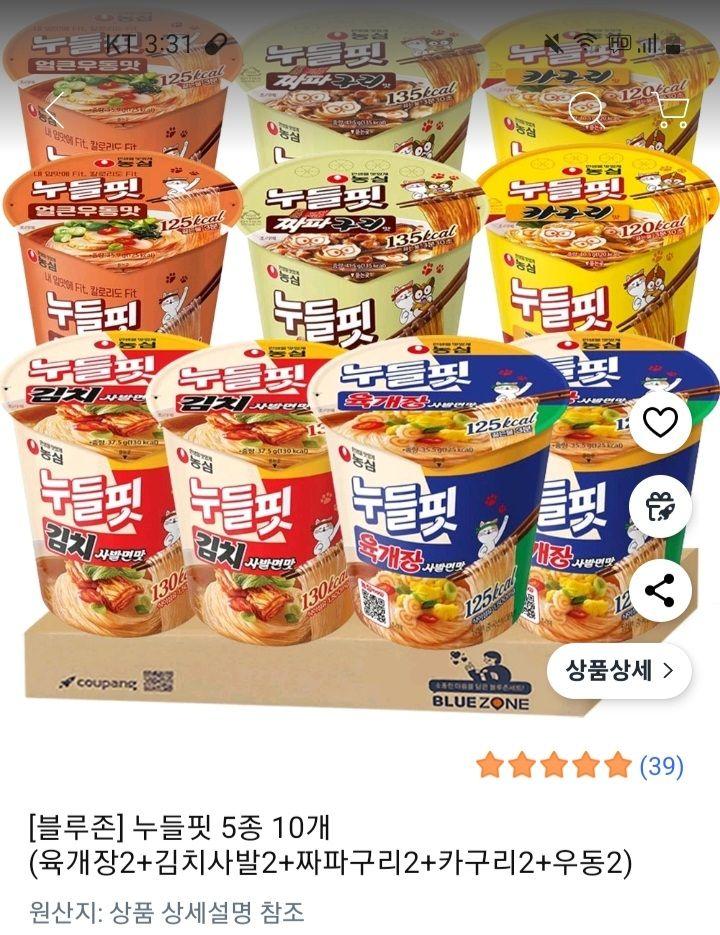The height and width of the screenshot is (935, 720).
Task: Go back using the top arrow
Action: pos(53,108)
